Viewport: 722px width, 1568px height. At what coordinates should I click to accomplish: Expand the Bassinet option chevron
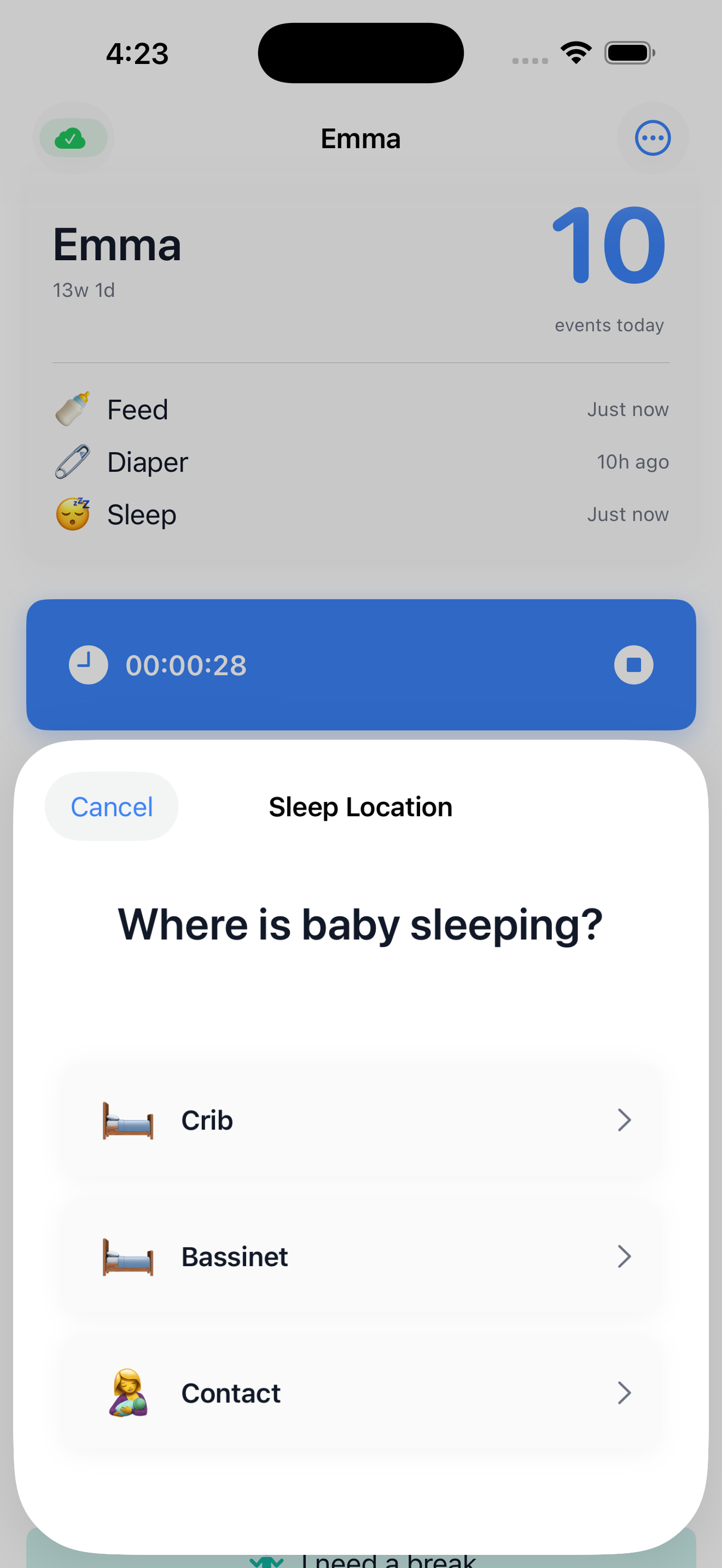[624, 1256]
